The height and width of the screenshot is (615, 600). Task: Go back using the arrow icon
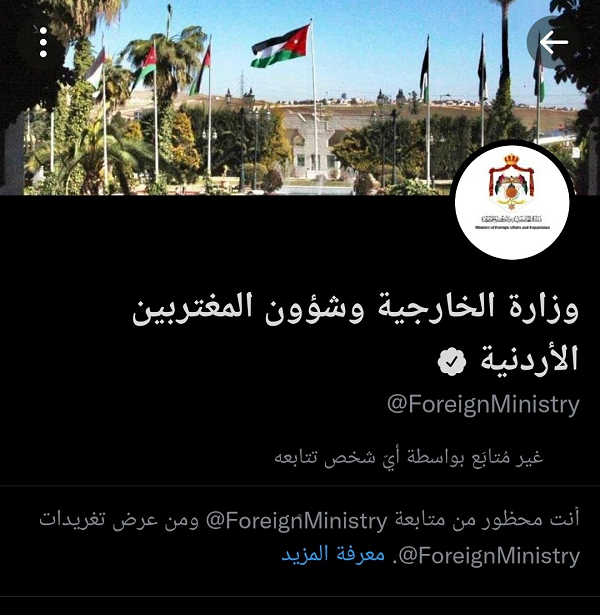coord(552,42)
